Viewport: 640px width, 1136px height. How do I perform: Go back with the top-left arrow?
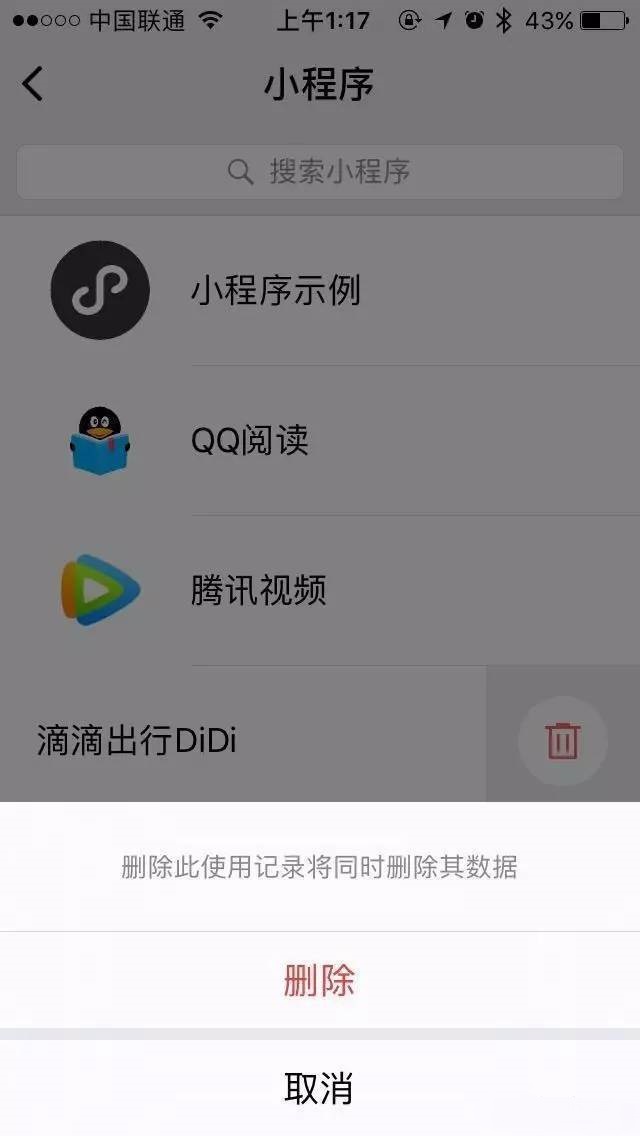(x=33, y=84)
